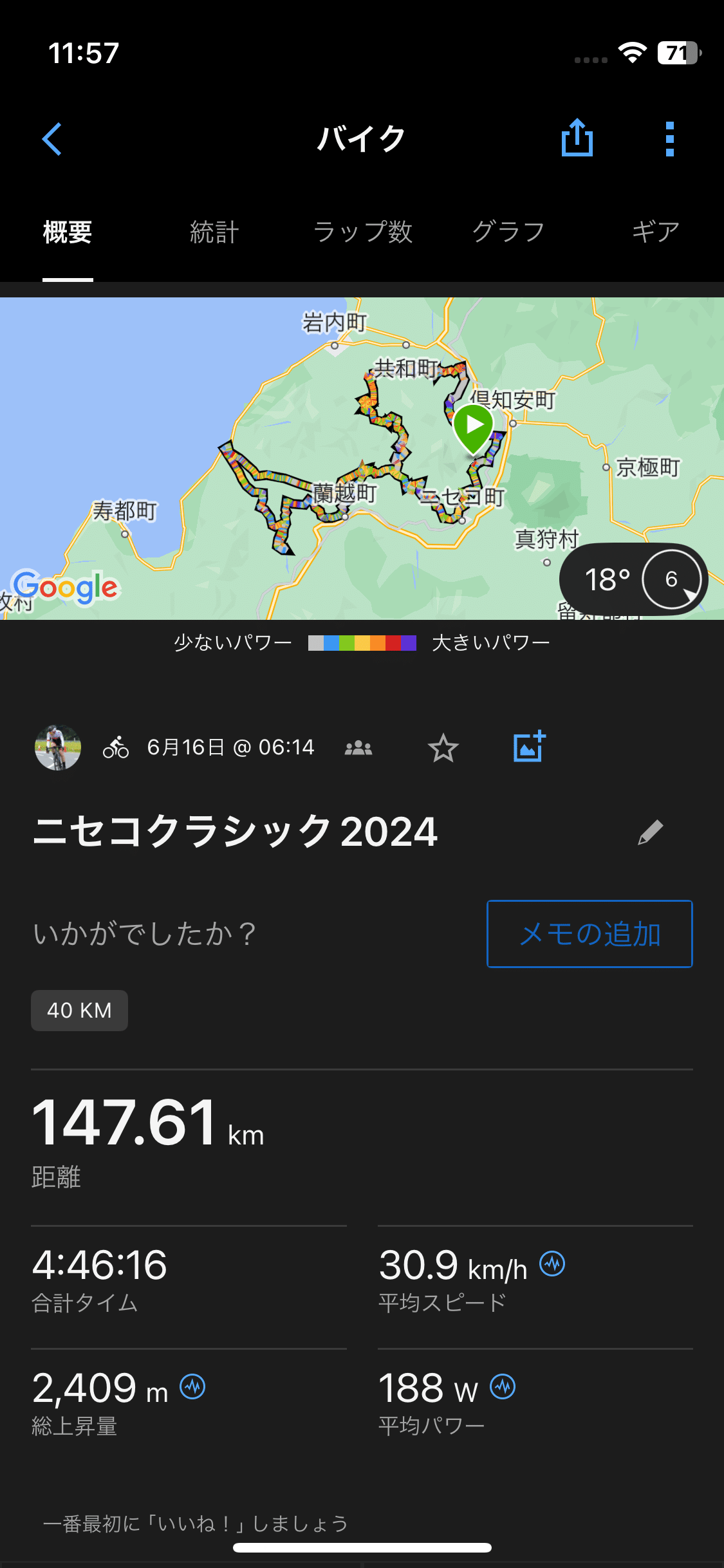Viewport: 724px width, 1568px height.
Task: Play the activity route animation on the map
Action: [474, 425]
